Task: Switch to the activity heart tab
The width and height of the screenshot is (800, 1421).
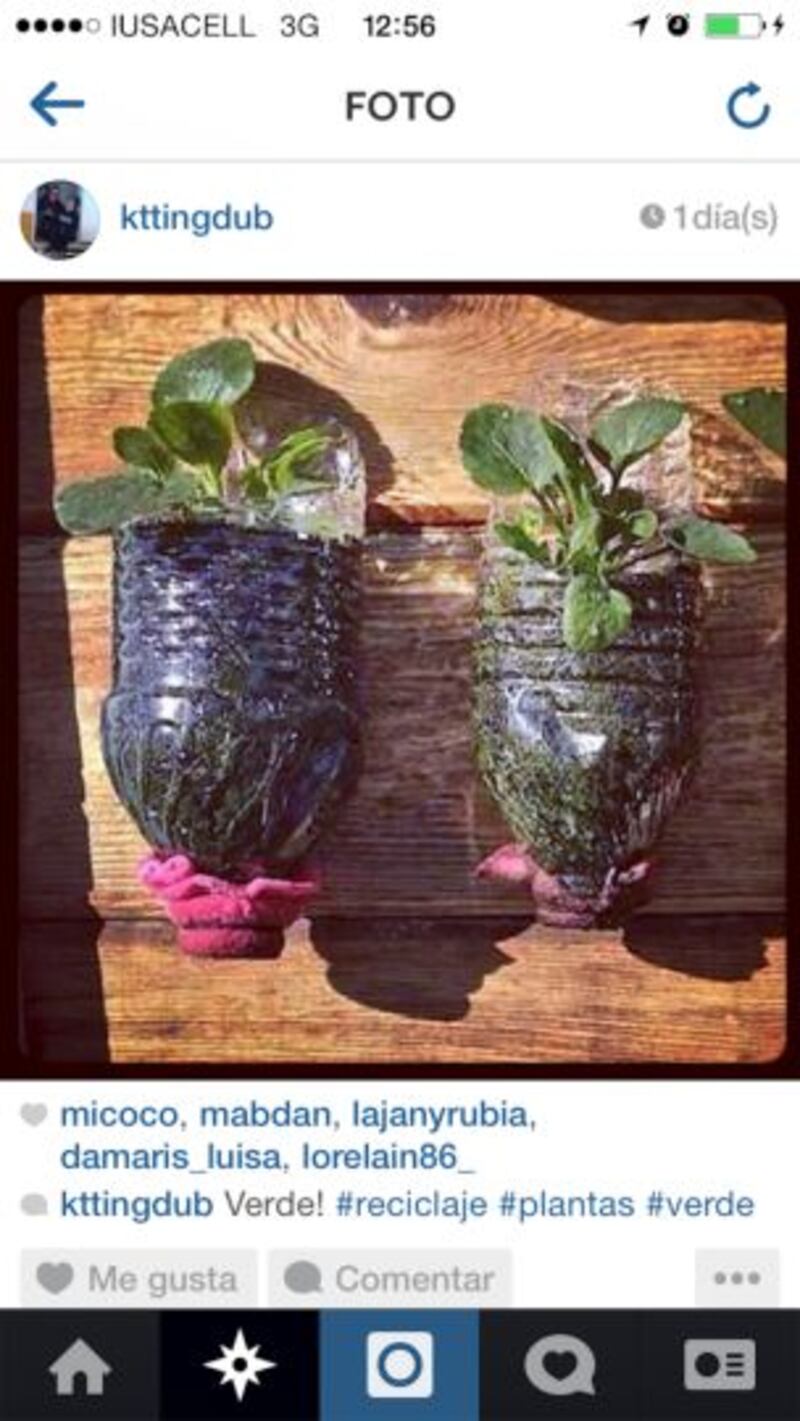Action: tap(560, 1366)
